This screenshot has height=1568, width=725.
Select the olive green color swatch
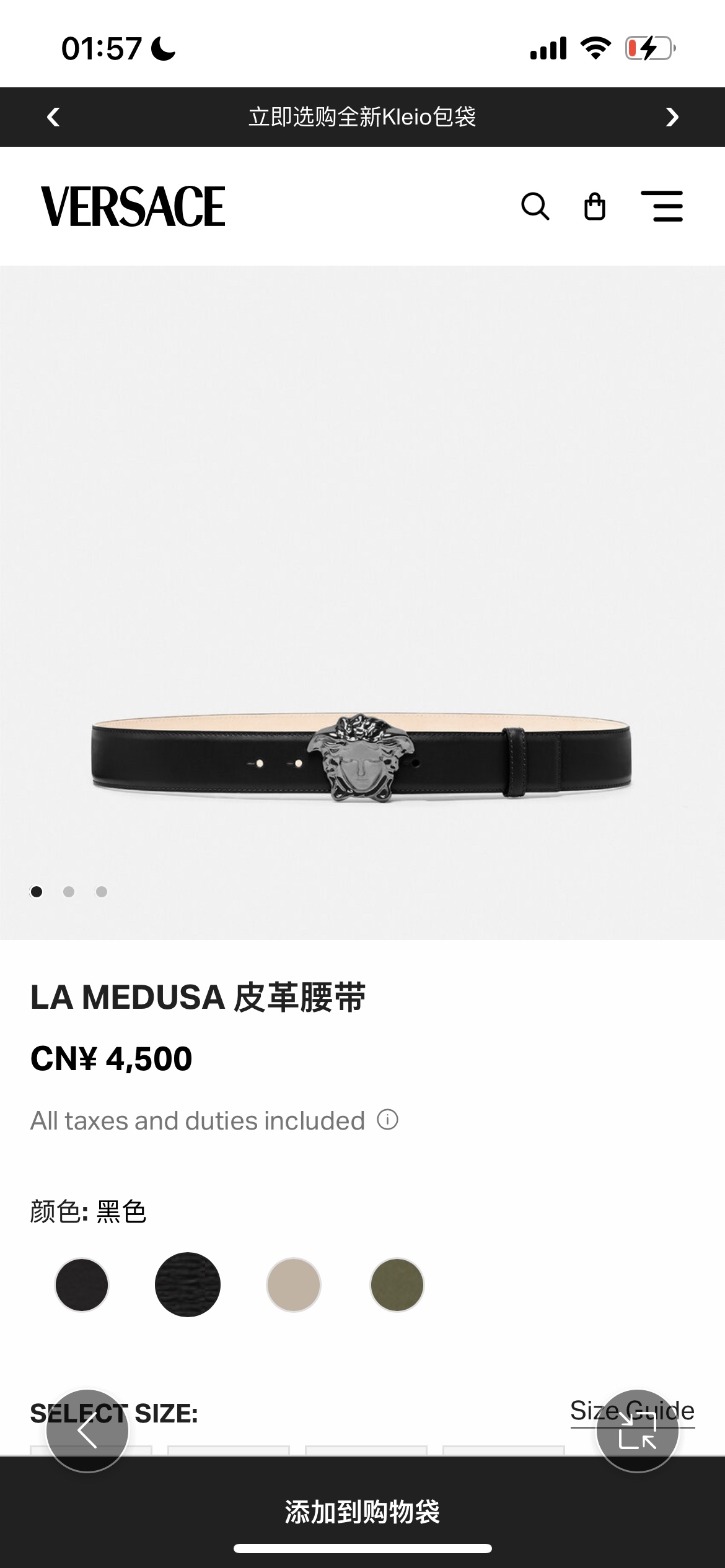coord(397,1285)
